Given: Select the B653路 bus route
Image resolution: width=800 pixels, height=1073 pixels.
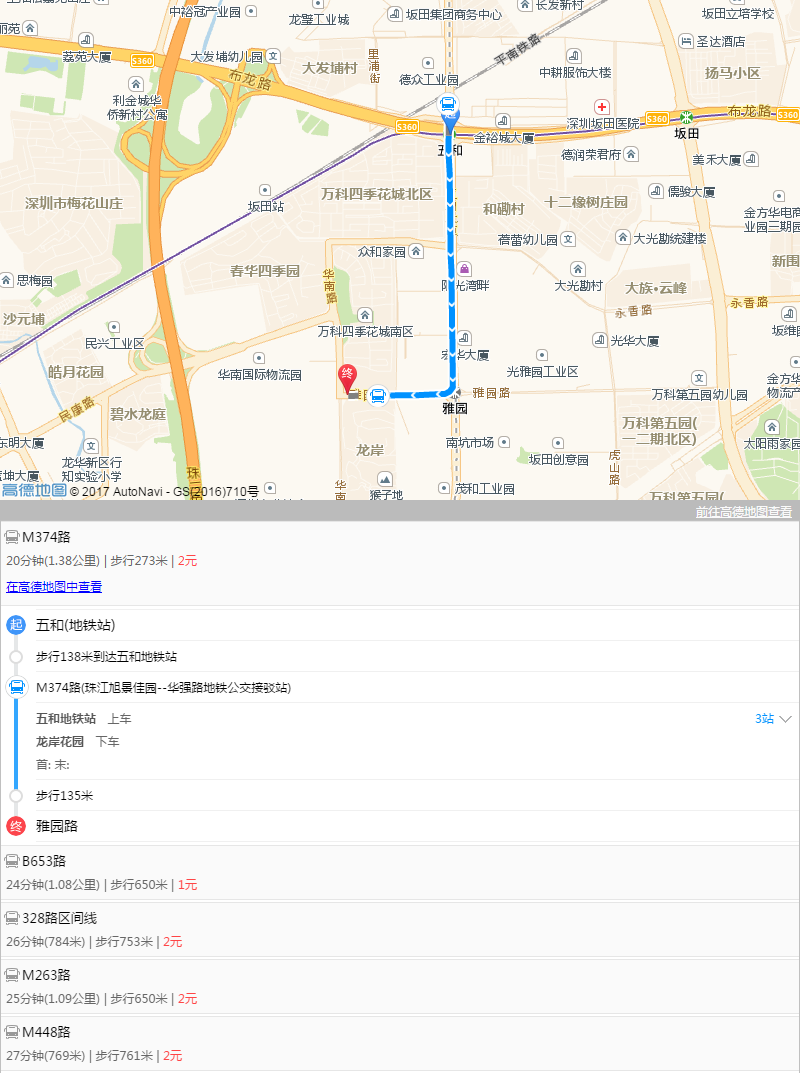Looking at the screenshot, I should [45, 861].
